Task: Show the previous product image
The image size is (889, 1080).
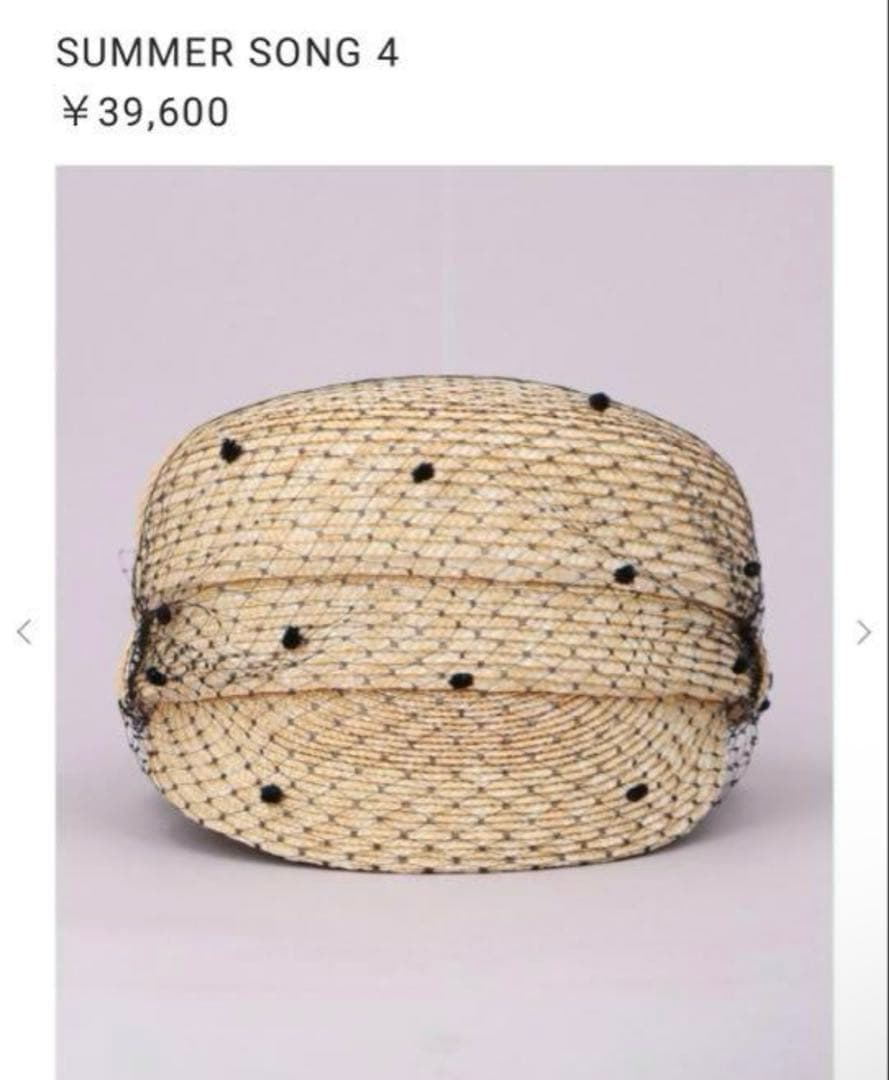Action: point(25,631)
